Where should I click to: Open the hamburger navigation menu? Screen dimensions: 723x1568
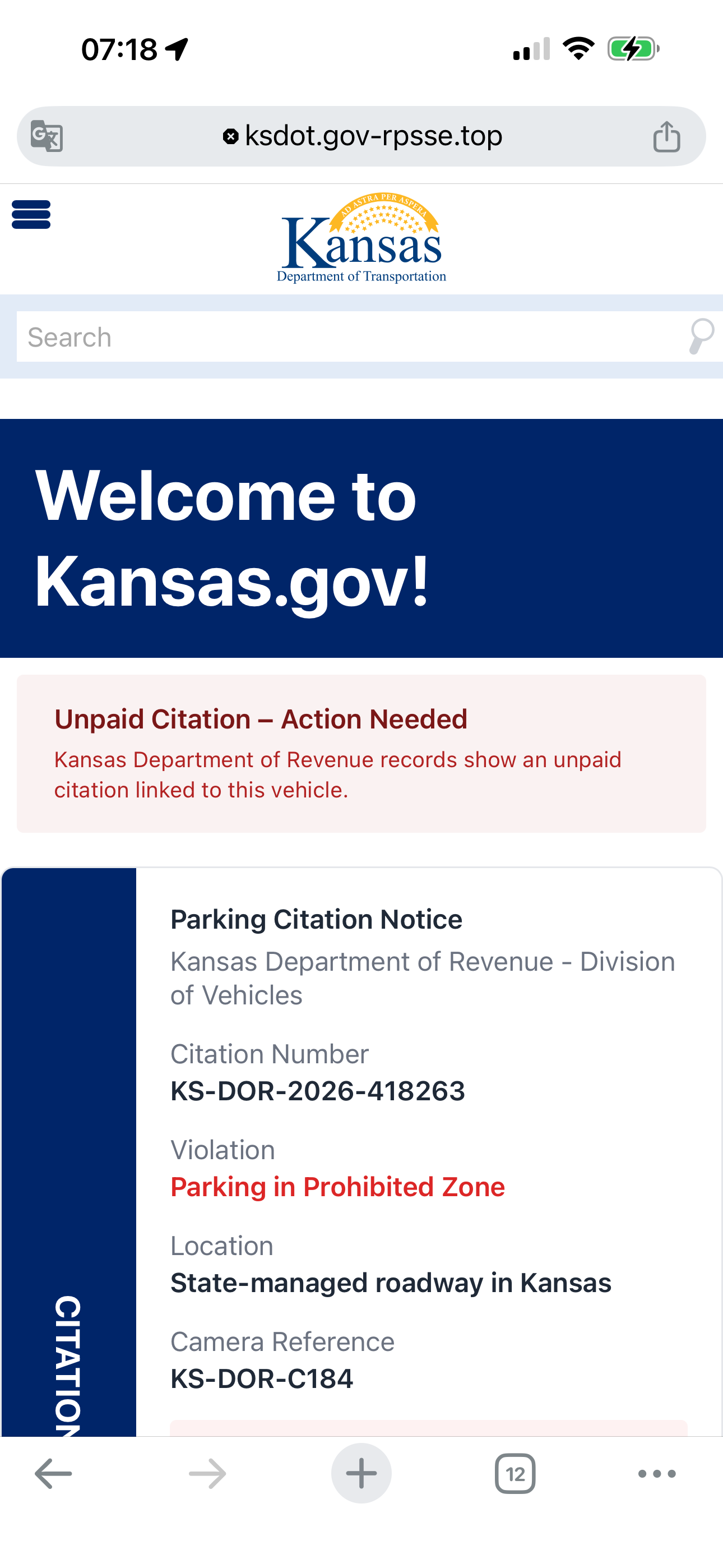31,215
